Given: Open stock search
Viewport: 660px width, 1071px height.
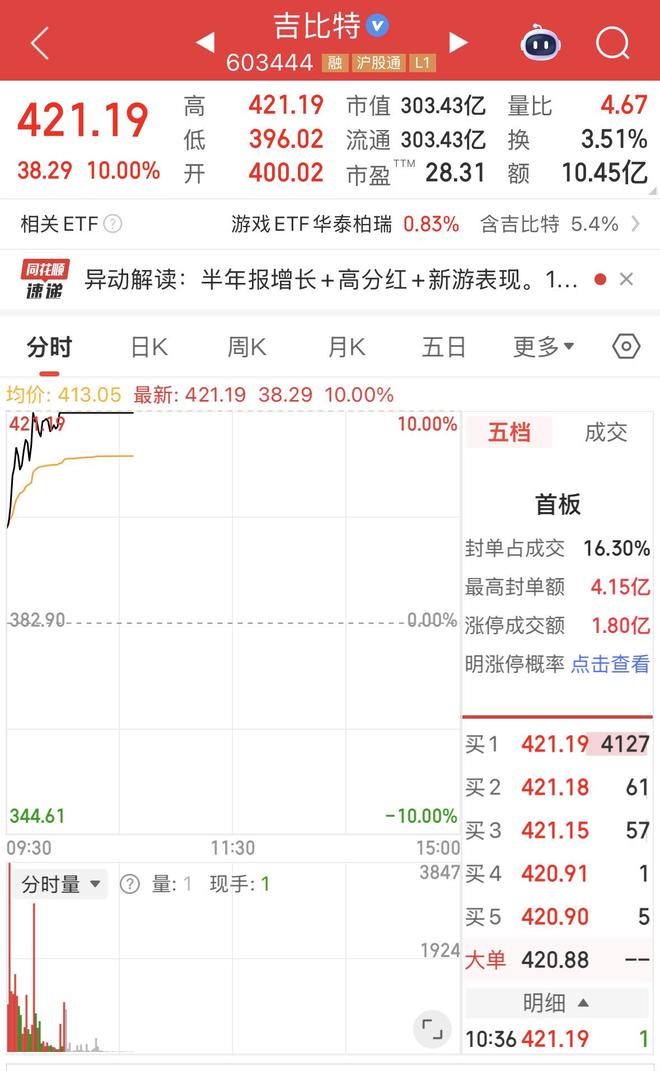Looking at the screenshot, I should 612,43.
